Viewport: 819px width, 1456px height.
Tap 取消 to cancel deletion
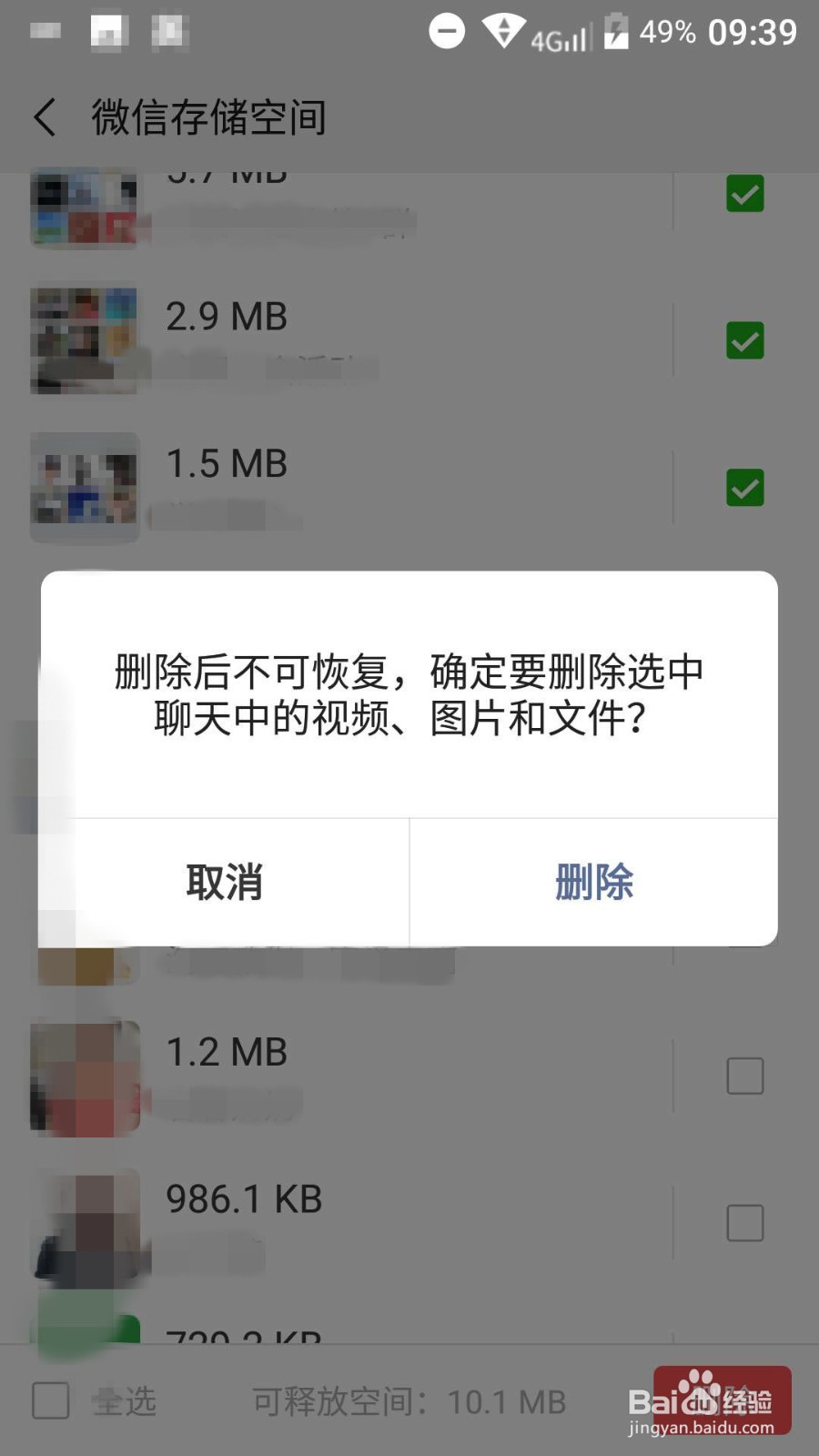(x=224, y=881)
